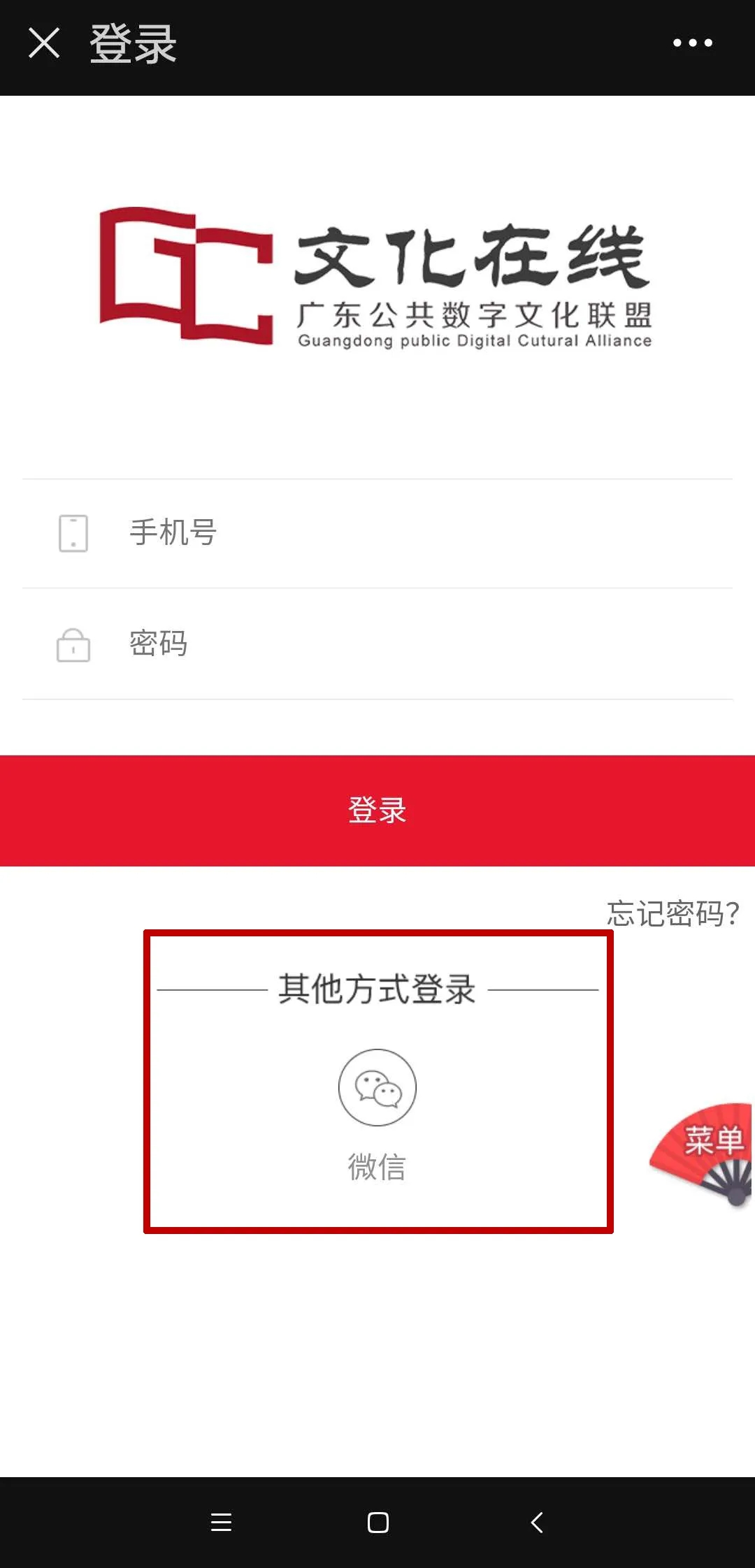Open the 忘记密码? link
755x1568 pixels.
tap(673, 913)
